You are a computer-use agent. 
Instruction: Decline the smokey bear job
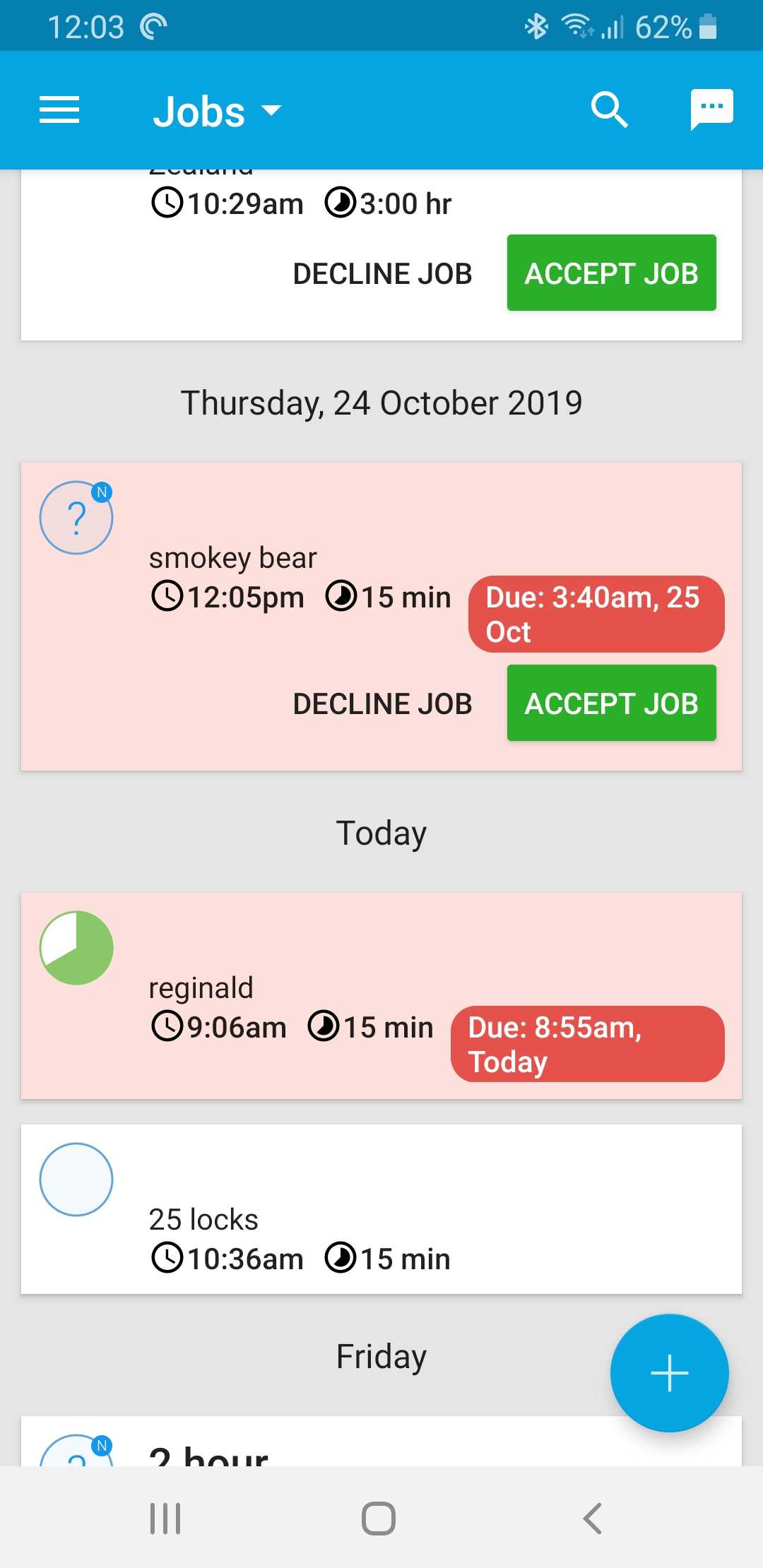click(382, 704)
